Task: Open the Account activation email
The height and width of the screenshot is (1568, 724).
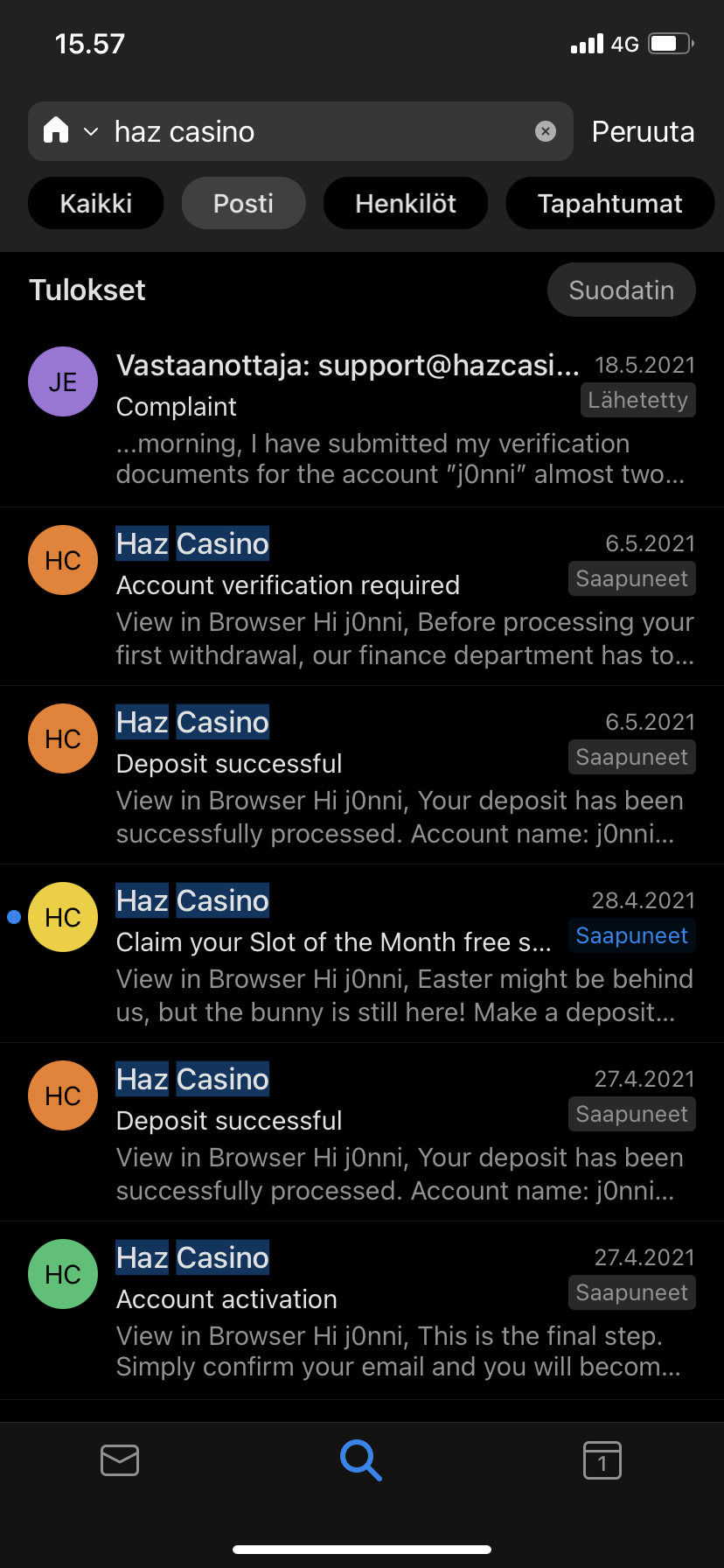Action: click(x=361, y=1310)
